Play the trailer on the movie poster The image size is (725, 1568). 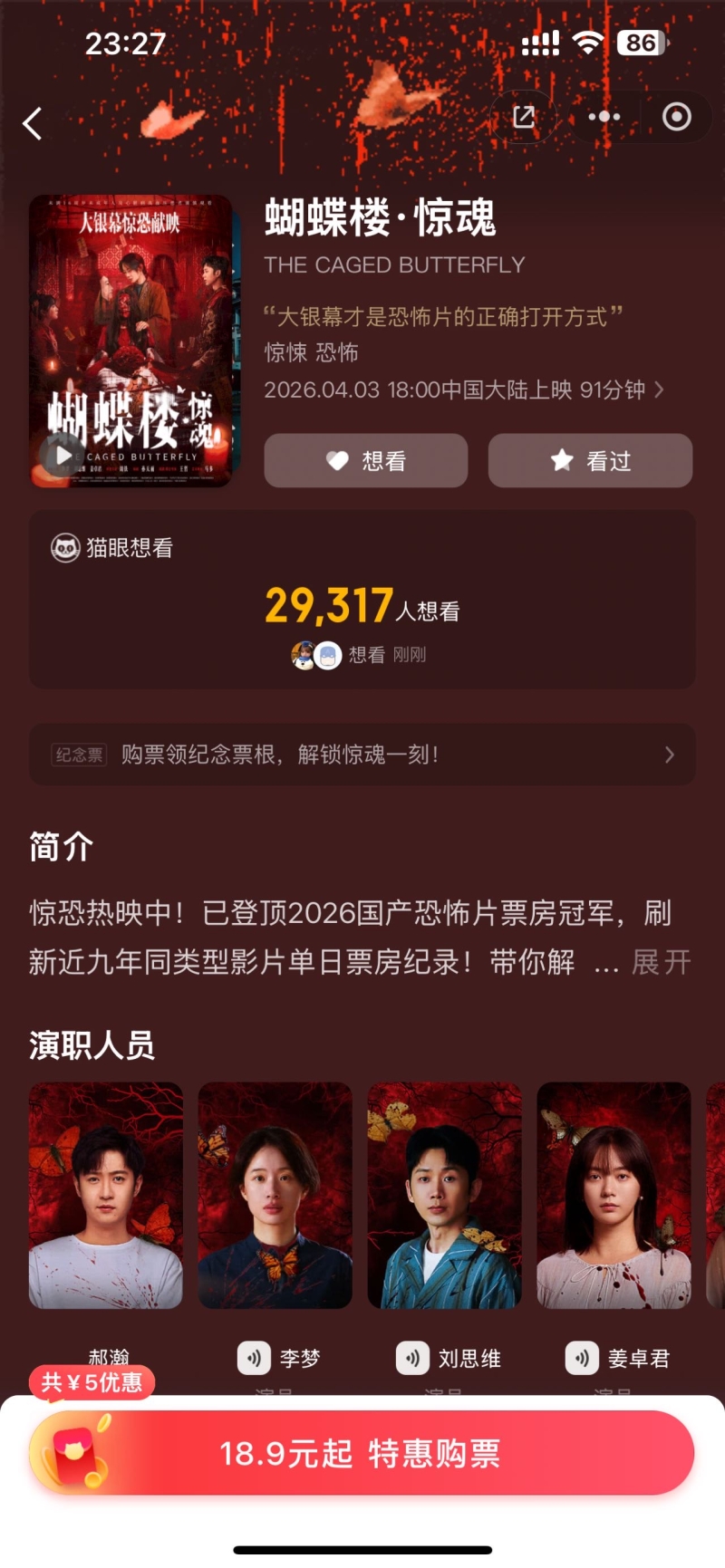coord(63,456)
